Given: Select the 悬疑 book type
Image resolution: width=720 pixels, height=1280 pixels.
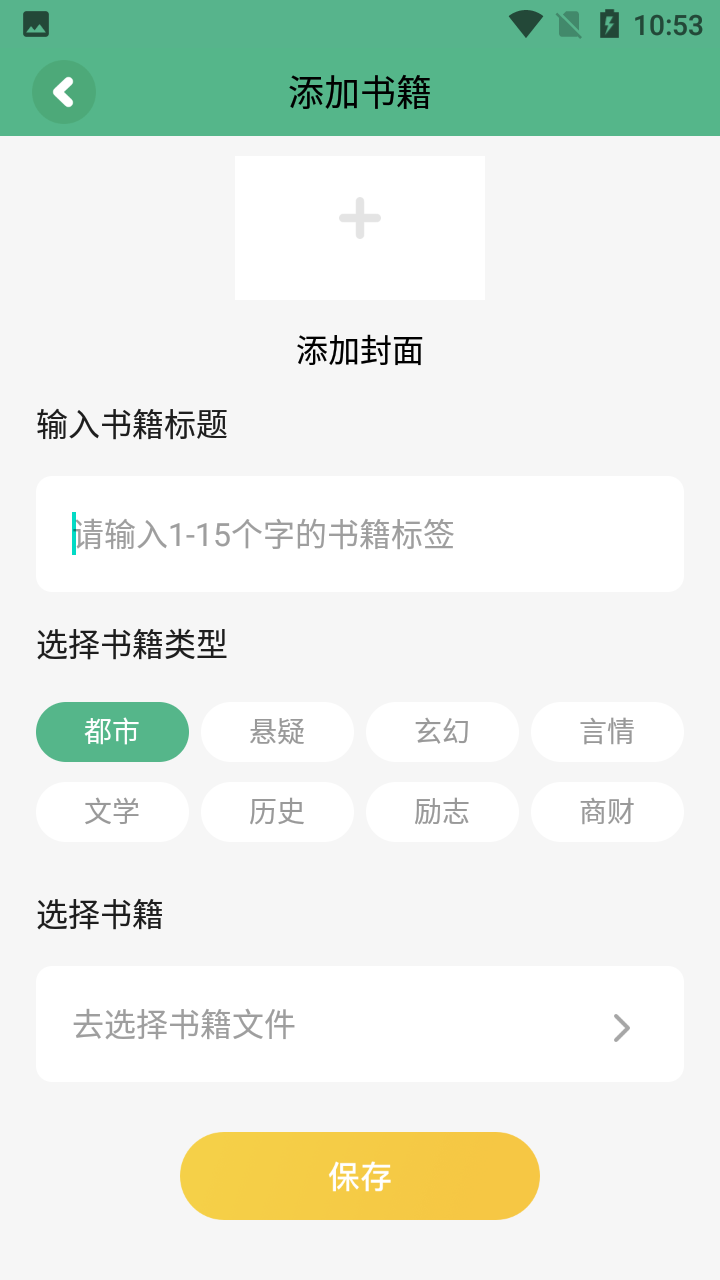Looking at the screenshot, I should point(277,731).
